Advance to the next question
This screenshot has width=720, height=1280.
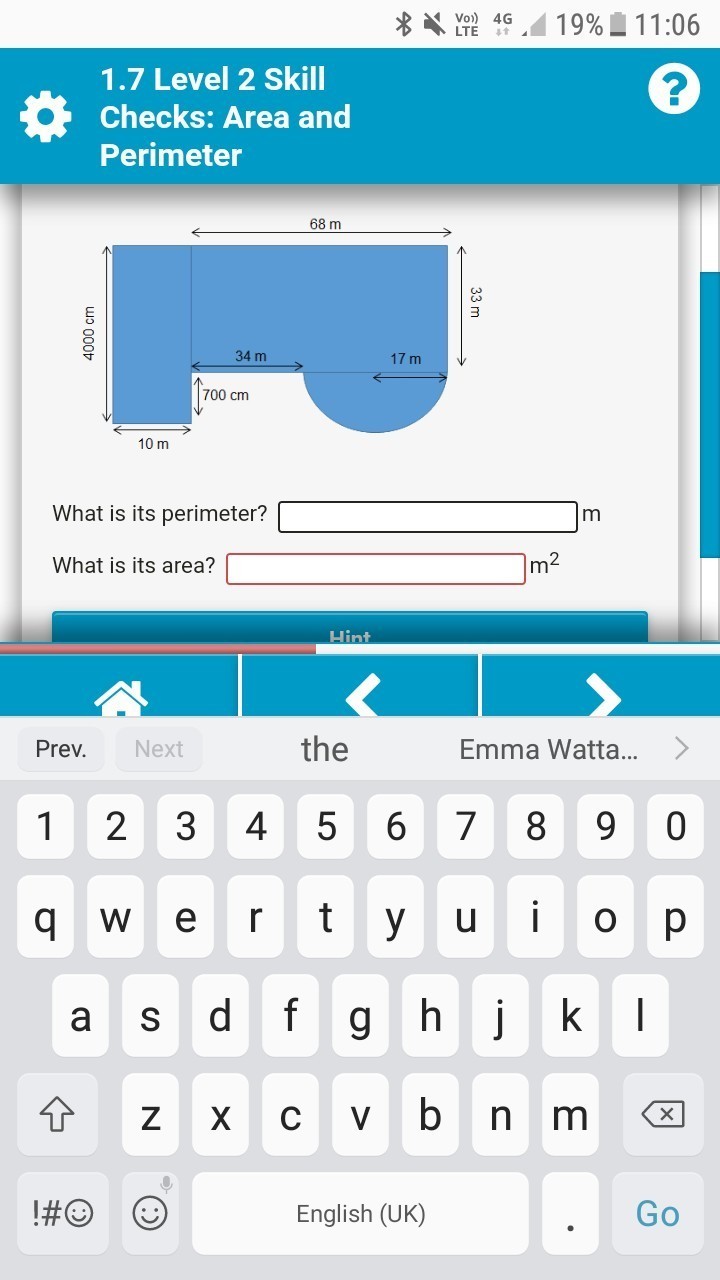pyautogui.click(x=601, y=692)
